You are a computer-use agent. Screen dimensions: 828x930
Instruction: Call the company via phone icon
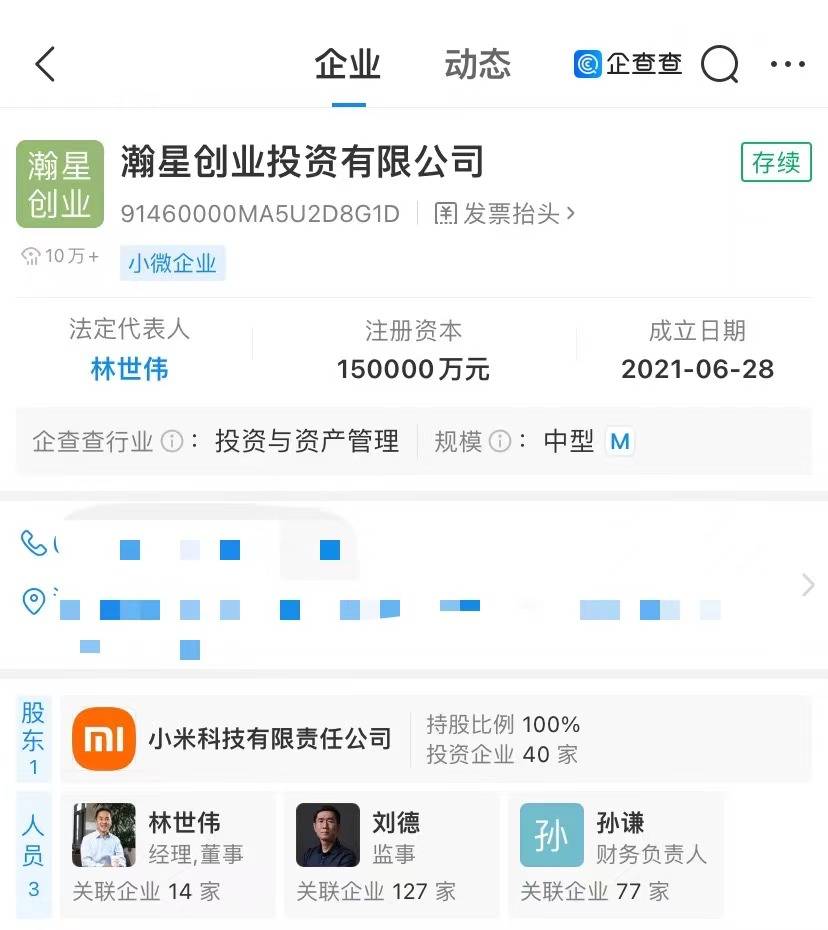click(x=34, y=543)
